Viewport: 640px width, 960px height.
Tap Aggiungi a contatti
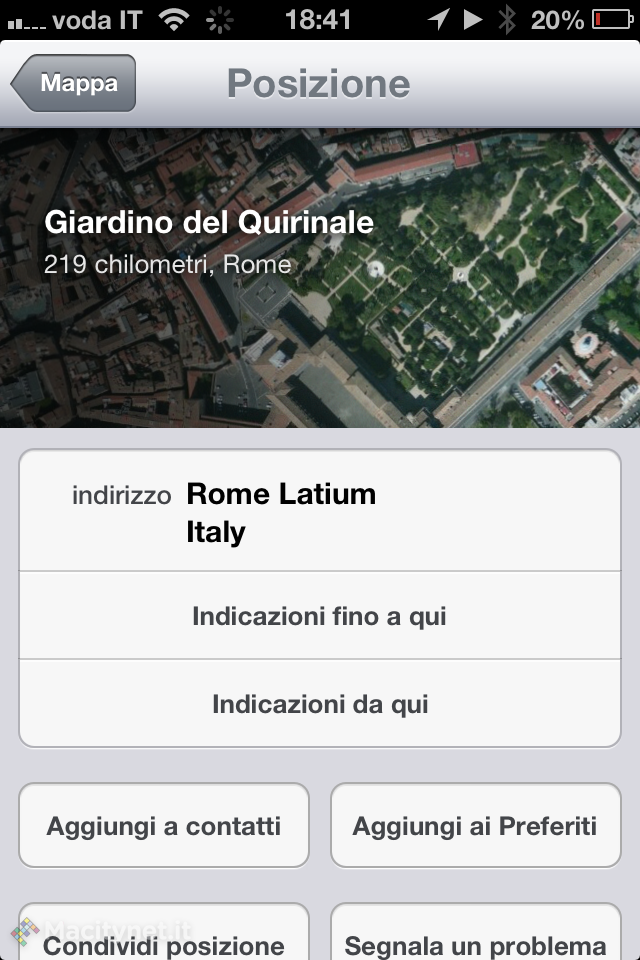(164, 826)
